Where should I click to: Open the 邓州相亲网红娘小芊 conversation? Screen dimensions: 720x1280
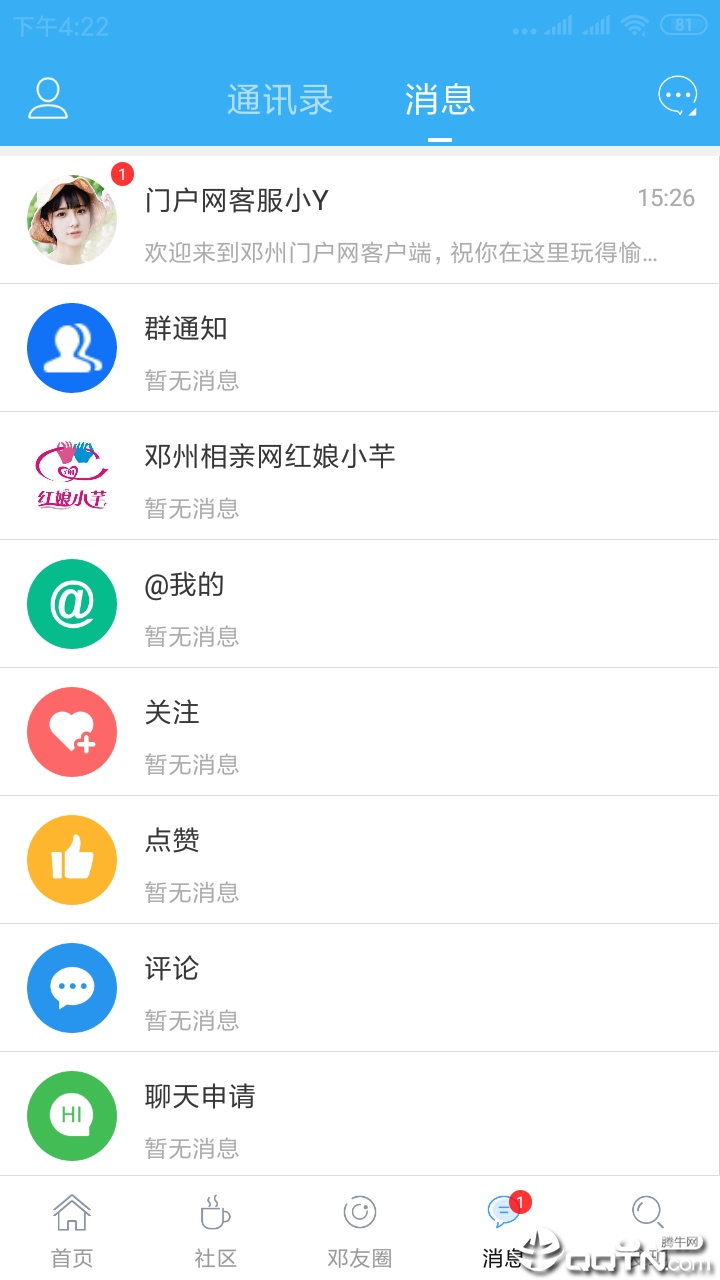tap(360, 476)
